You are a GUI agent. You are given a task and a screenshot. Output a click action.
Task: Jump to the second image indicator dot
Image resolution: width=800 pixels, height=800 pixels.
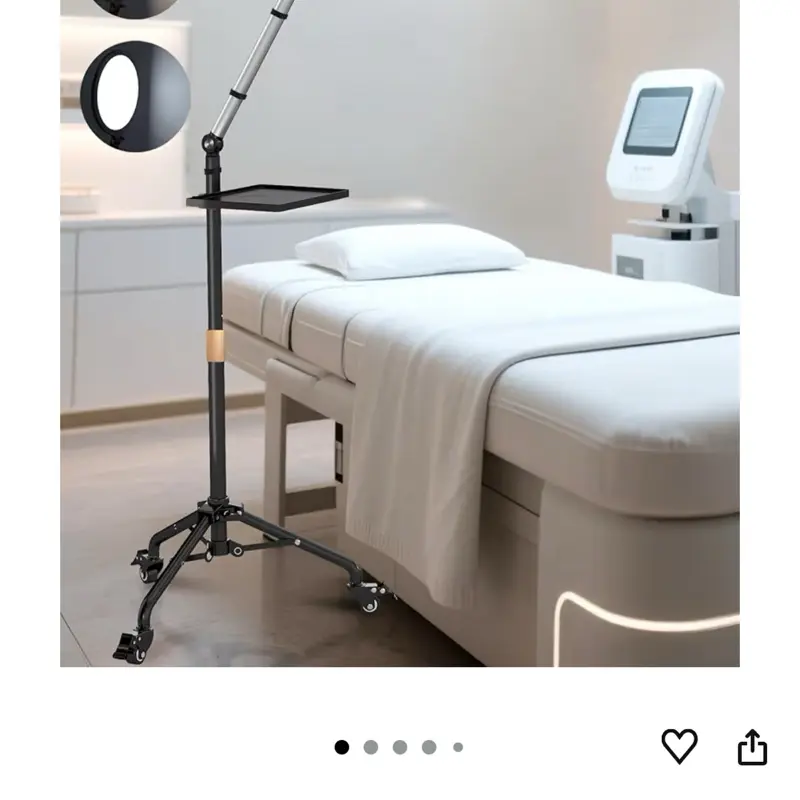point(371,747)
